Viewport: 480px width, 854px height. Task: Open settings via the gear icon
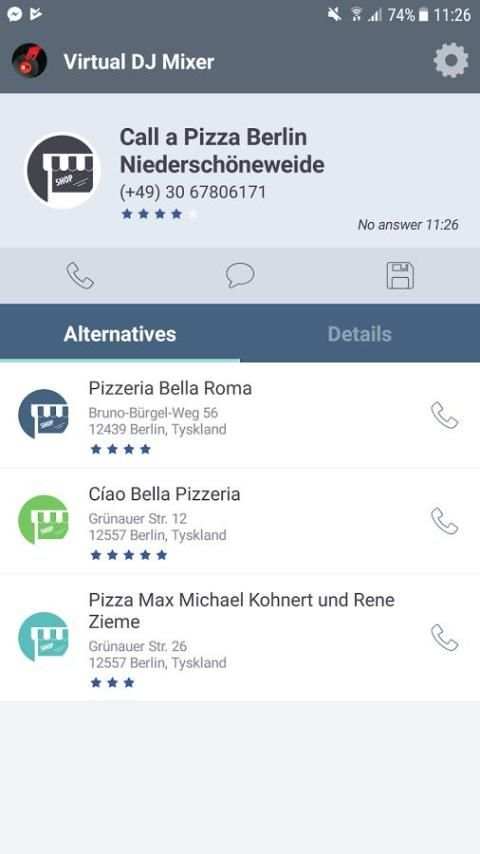click(x=451, y=60)
